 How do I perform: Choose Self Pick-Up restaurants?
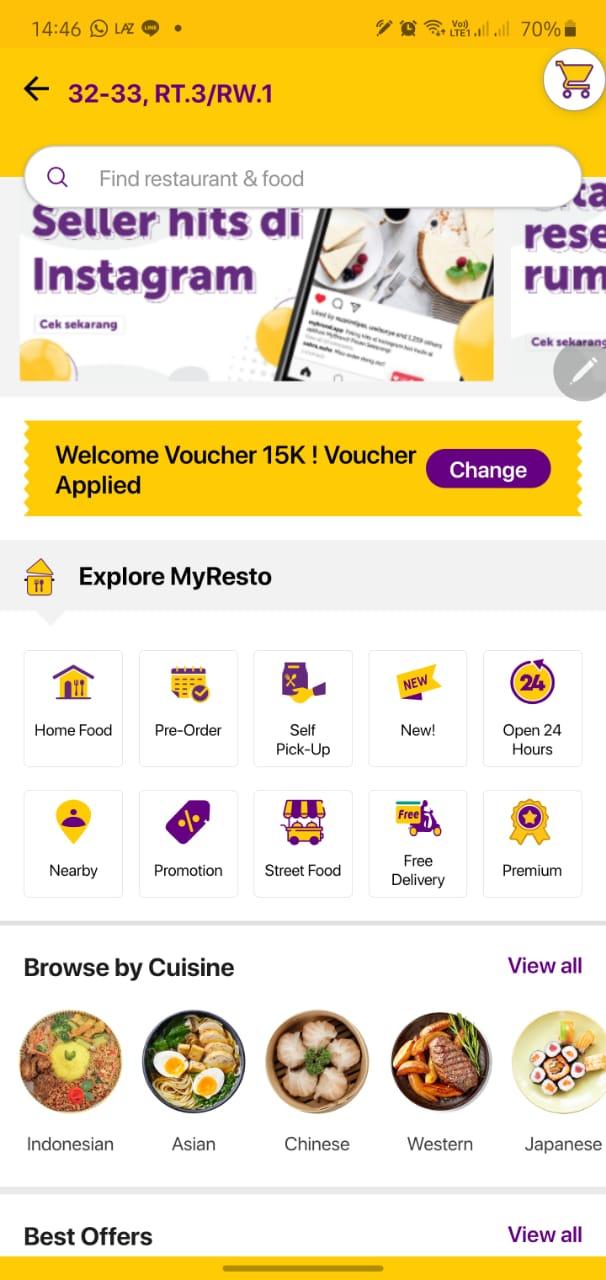[x=303, y=708]
